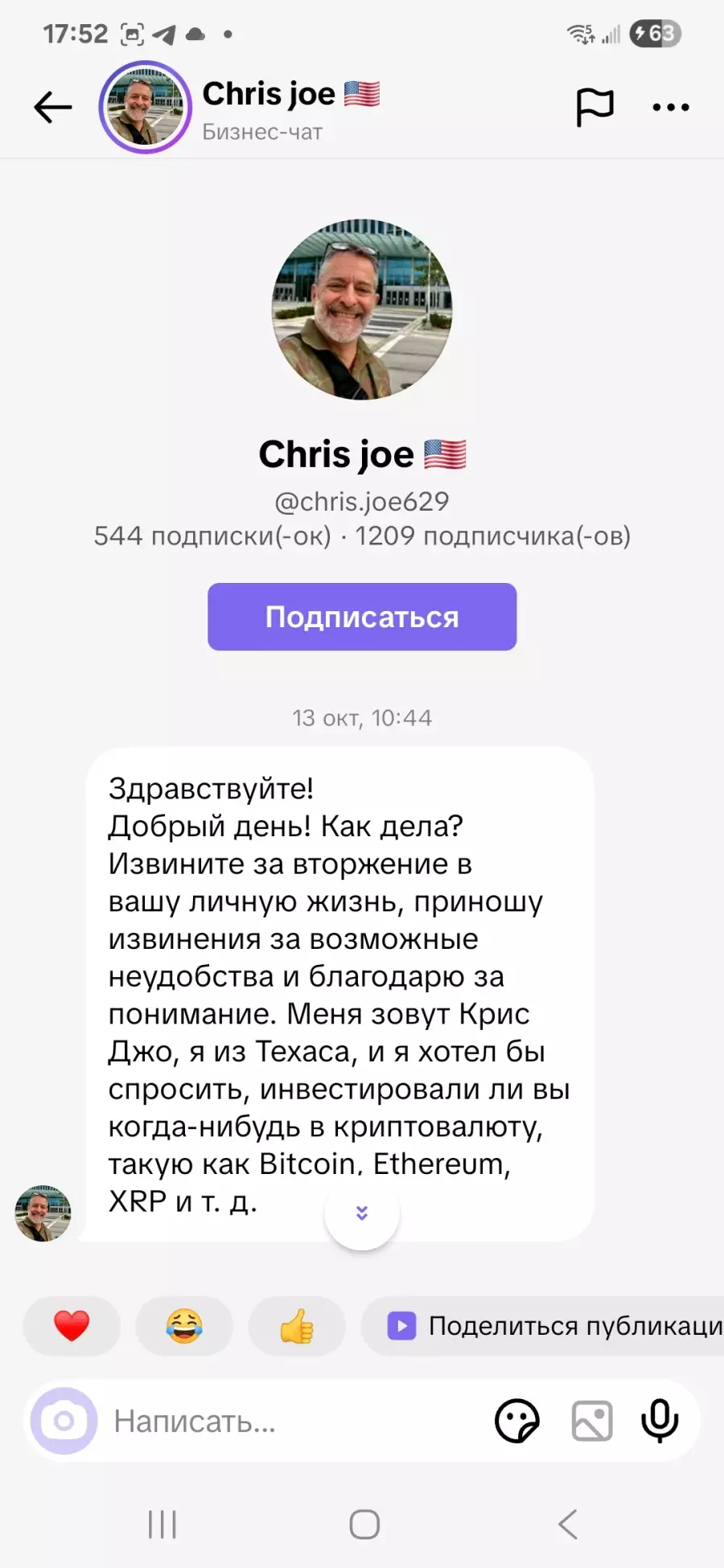
Task: Open the three-dot overflow menu
Action: pos(670,107)
